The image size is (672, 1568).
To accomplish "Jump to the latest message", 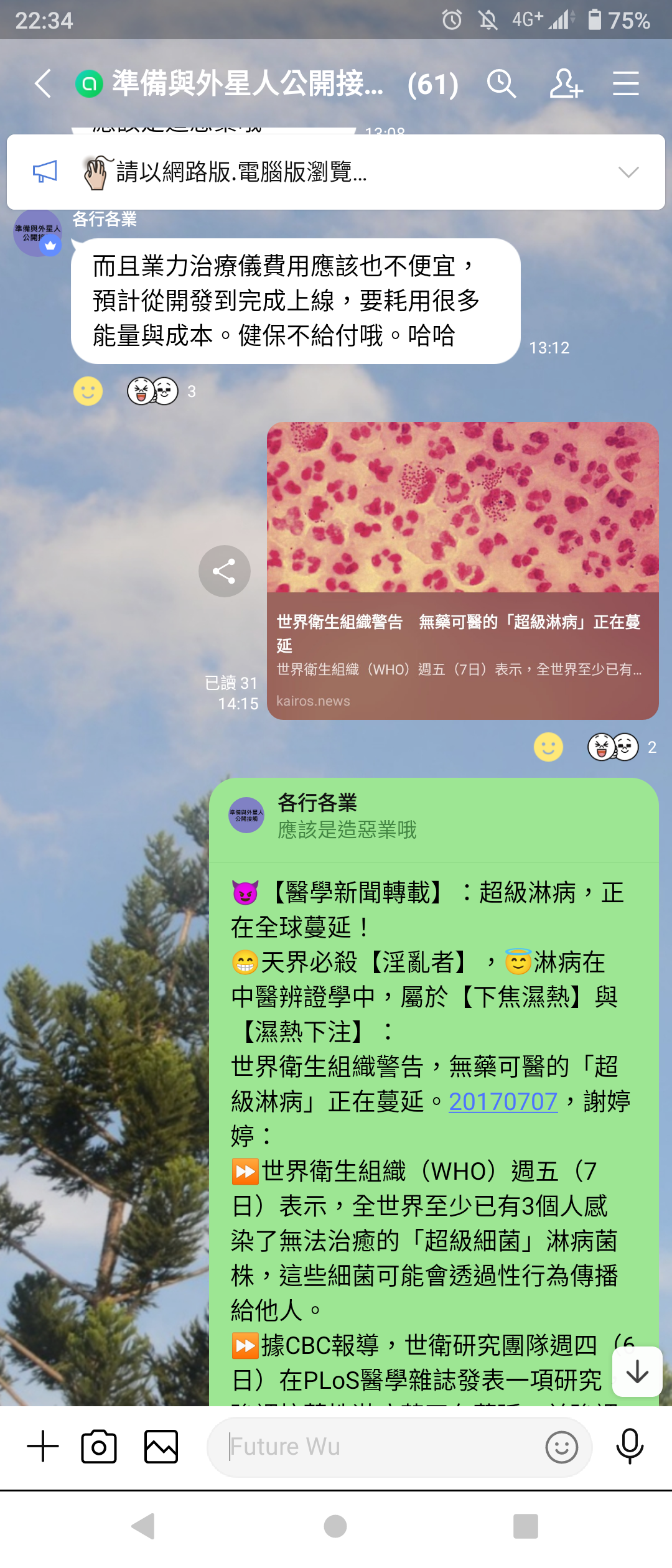I will coord(637,1372).
